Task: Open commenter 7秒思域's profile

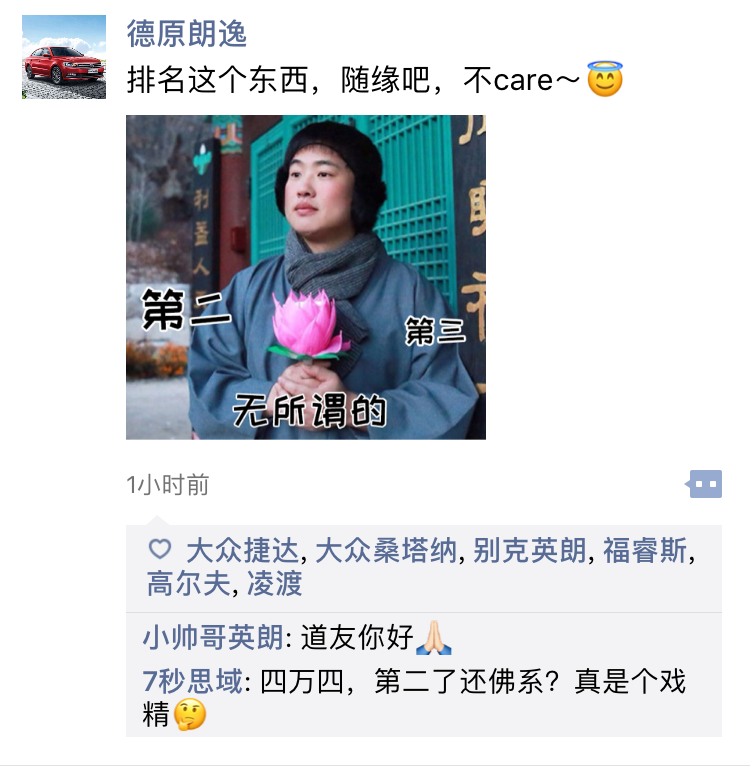Action: (x=192, y=682)
